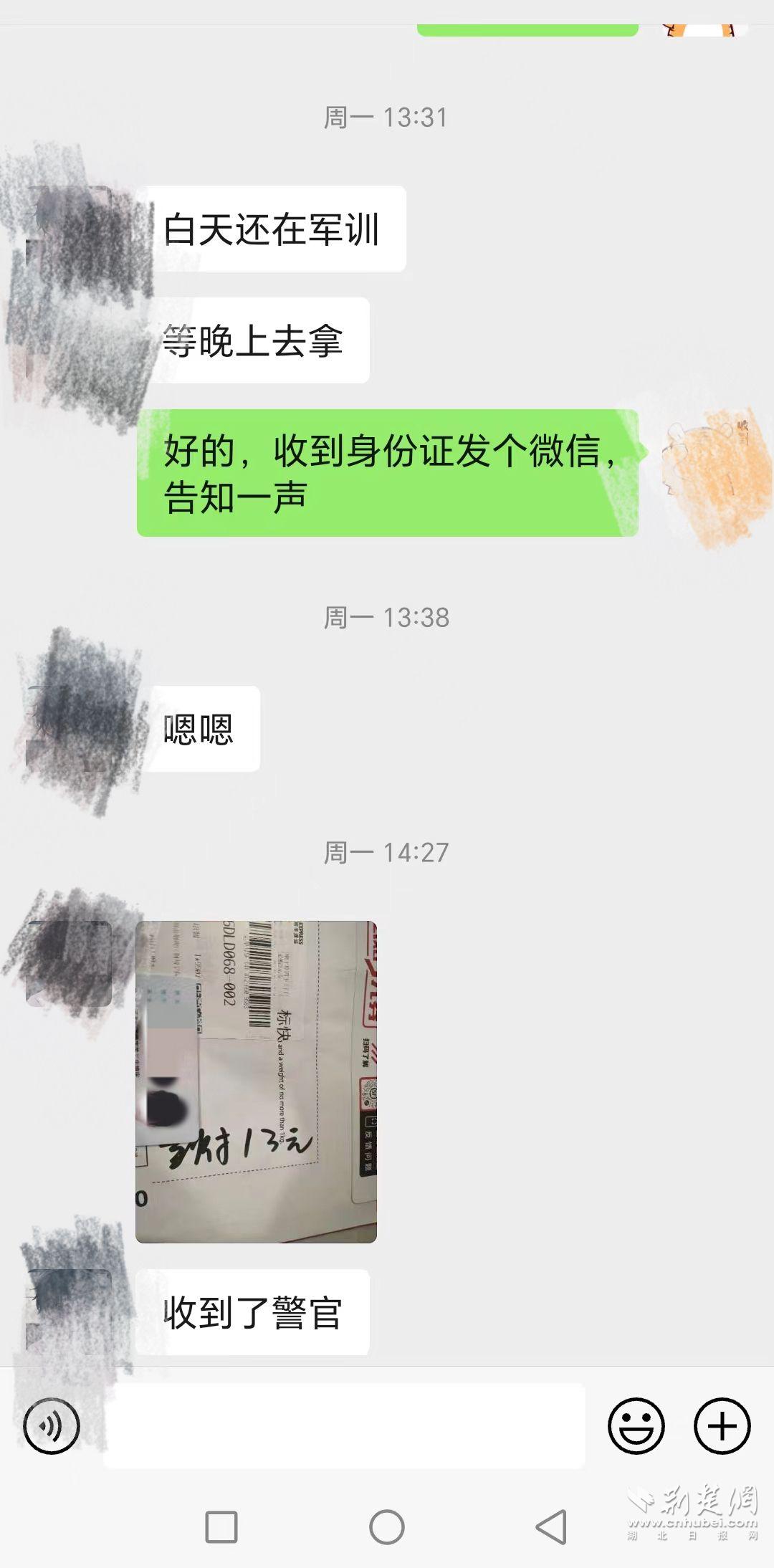
Task: Go to the phone's home screen
Action: click(x=386, y=1526)
